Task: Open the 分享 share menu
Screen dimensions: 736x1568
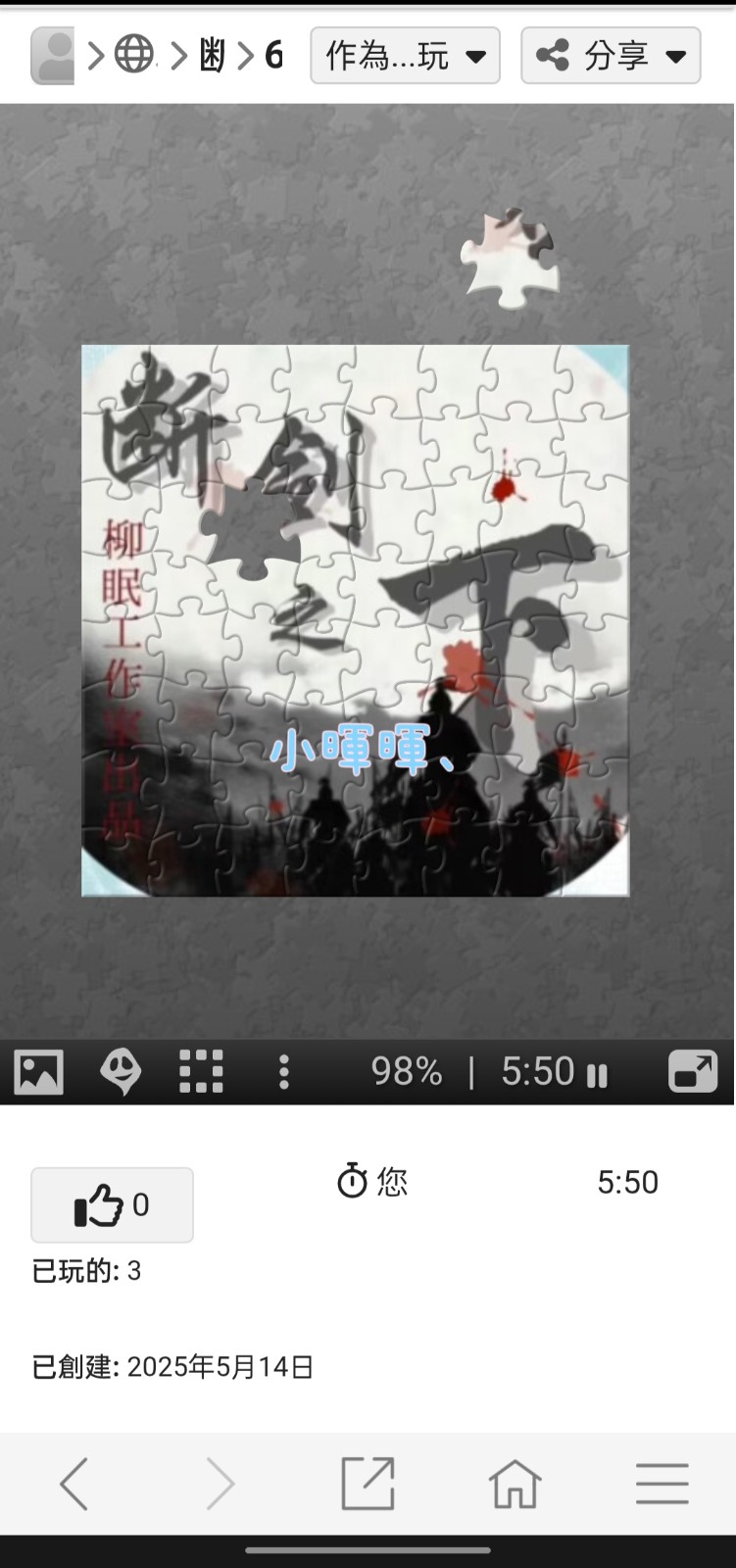Action: [611, 56]
